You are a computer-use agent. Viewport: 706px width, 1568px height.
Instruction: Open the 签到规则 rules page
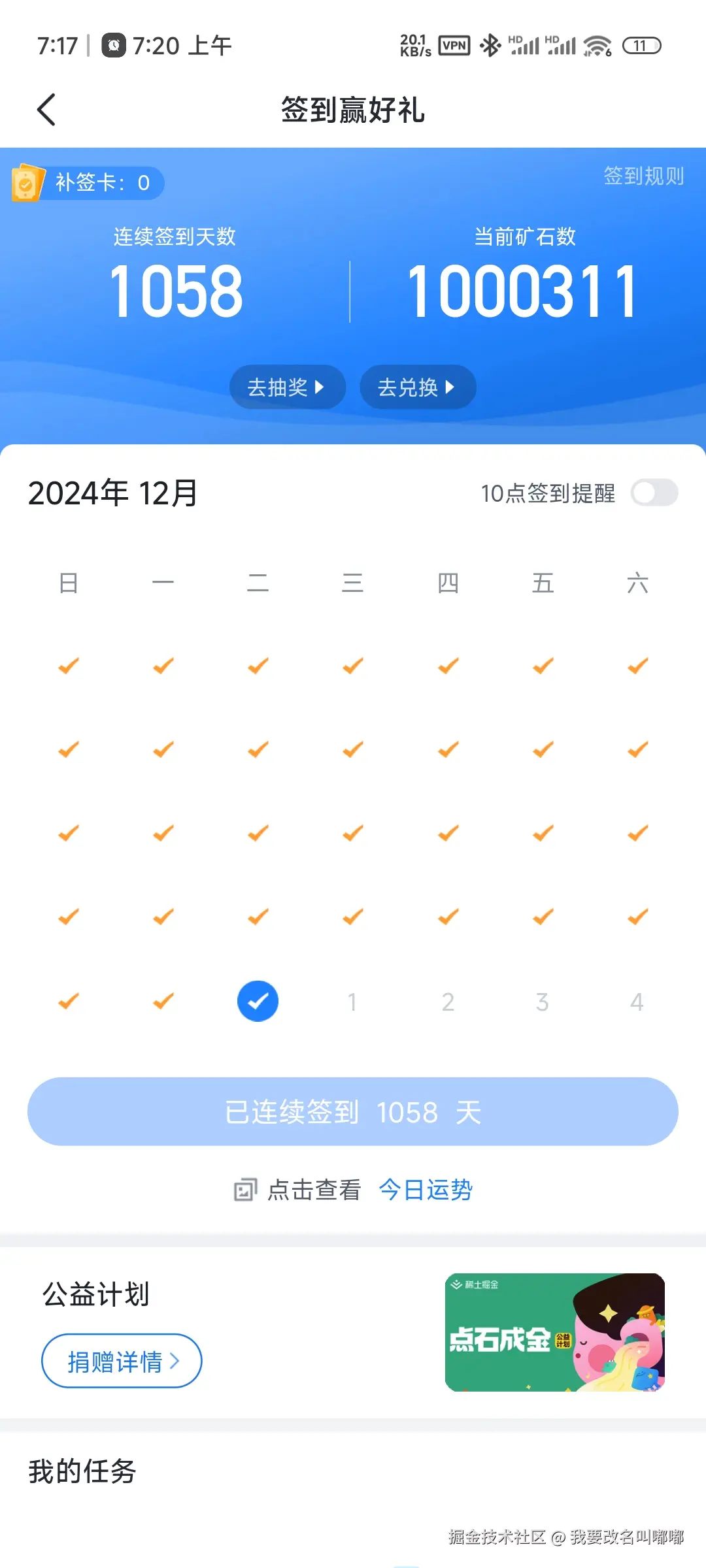644,176
